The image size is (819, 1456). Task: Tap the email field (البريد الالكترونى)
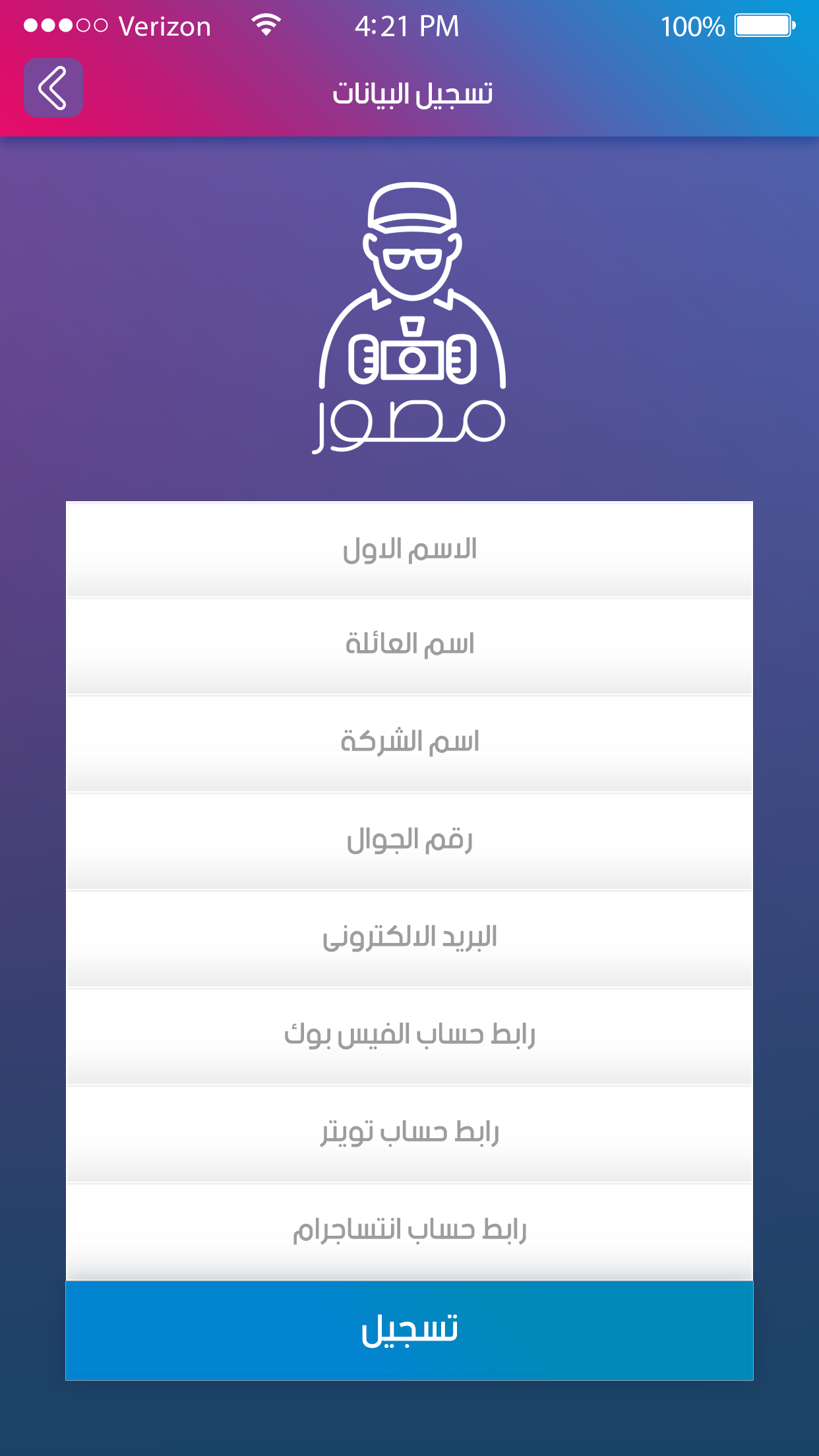click(x=409, y=939)
